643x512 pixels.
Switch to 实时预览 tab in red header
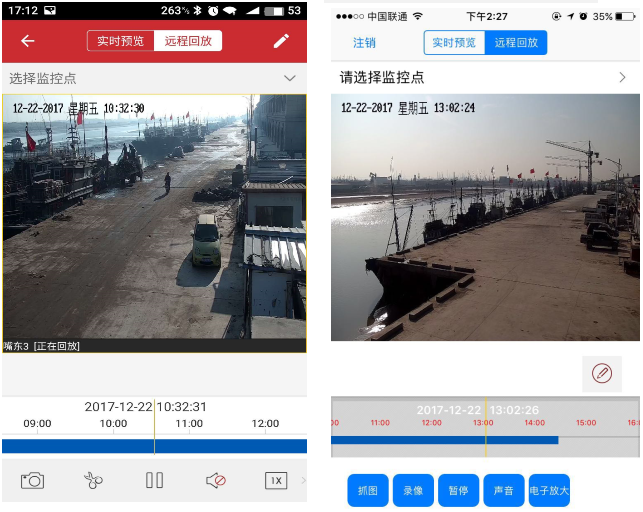coord(120,41)
